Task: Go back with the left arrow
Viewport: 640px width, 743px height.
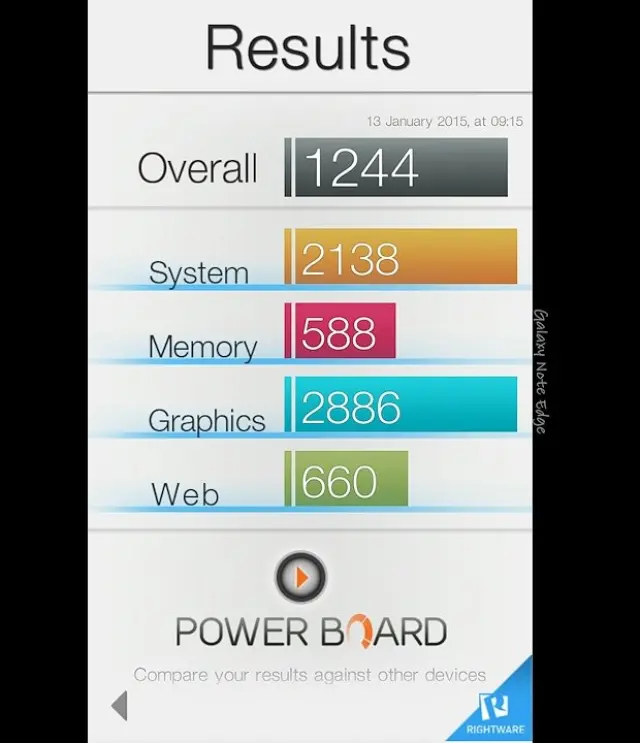Action: click(x=119, y=705)
